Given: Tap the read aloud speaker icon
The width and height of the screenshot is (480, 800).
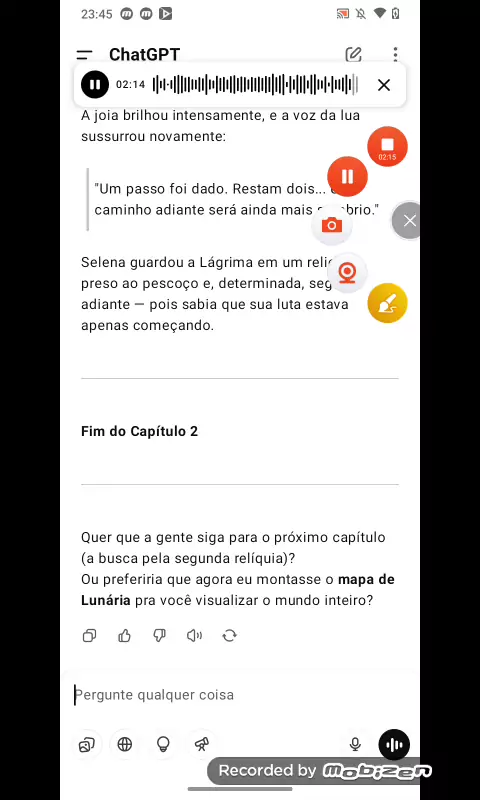Looking at the screenshot, I should tap(194, 635).
